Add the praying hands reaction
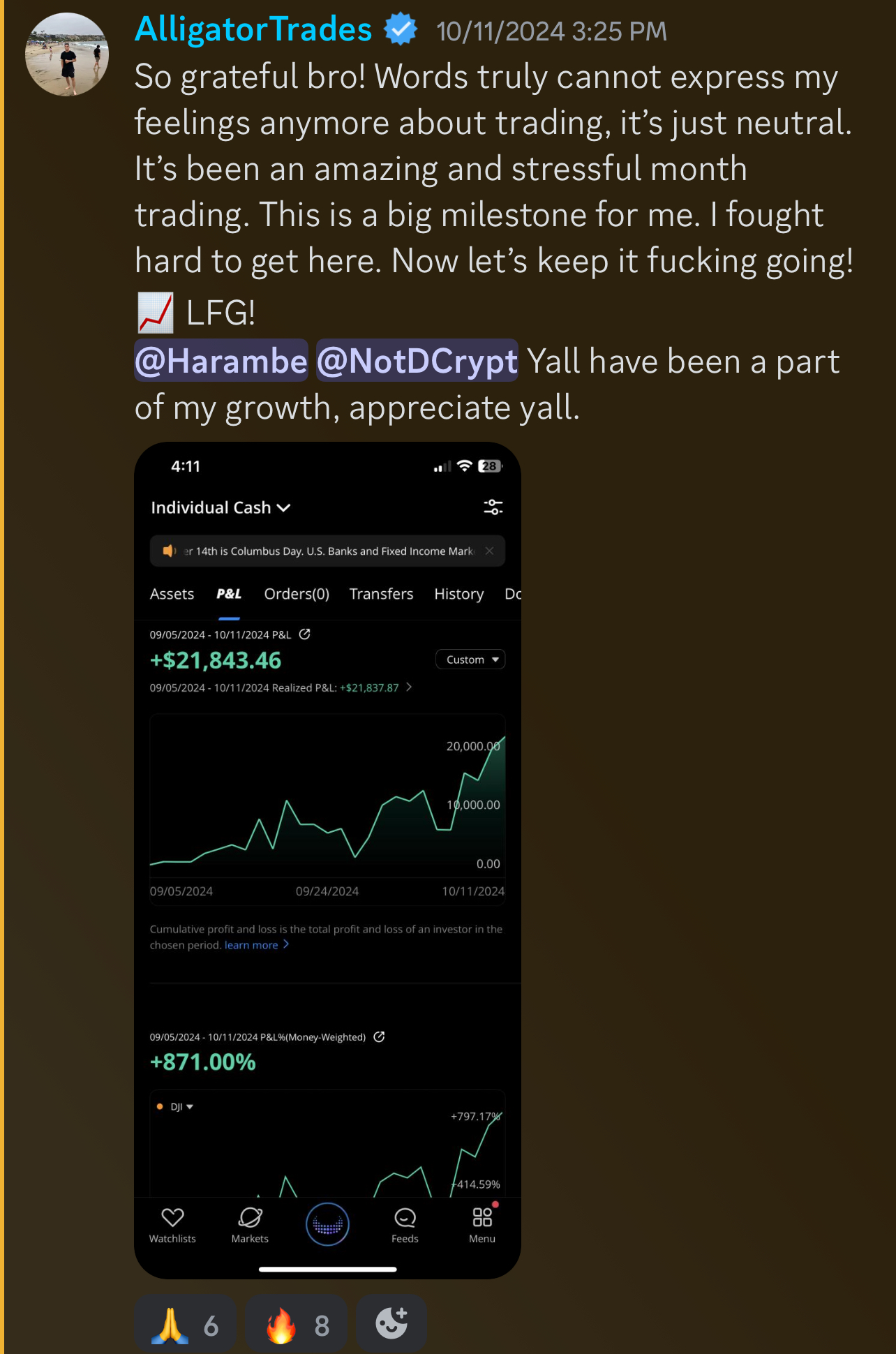 point(186,1324)
